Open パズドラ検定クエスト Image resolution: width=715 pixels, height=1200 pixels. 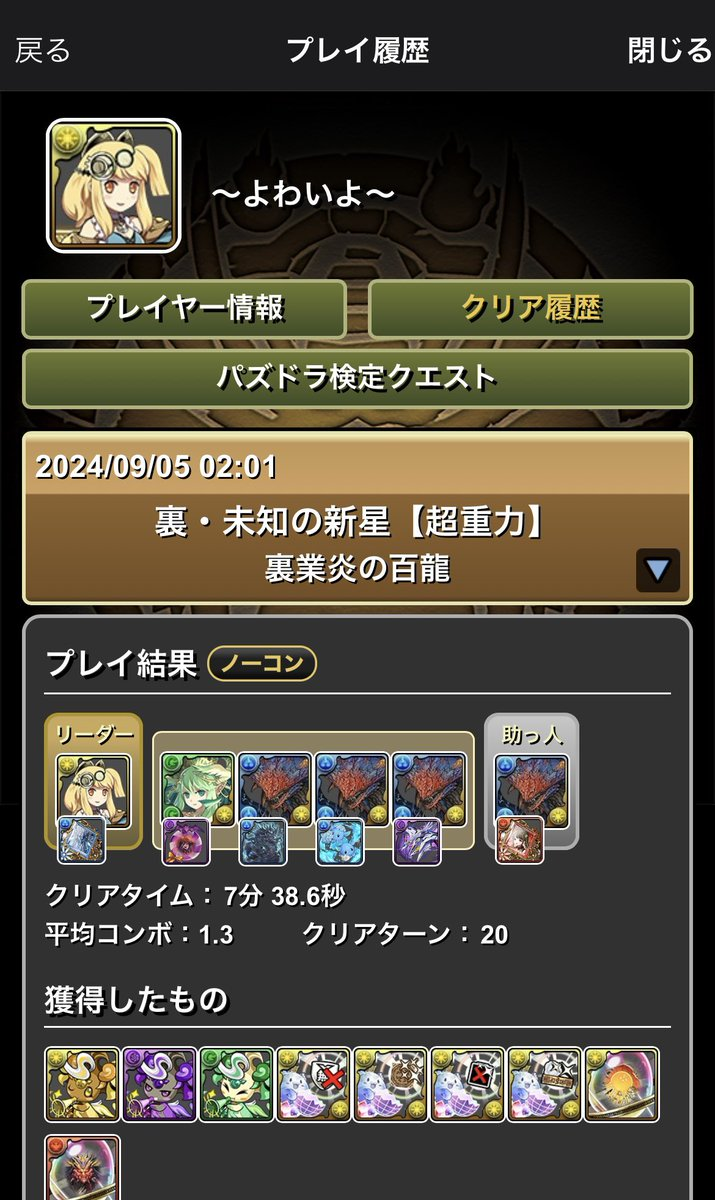click(357, 378)
